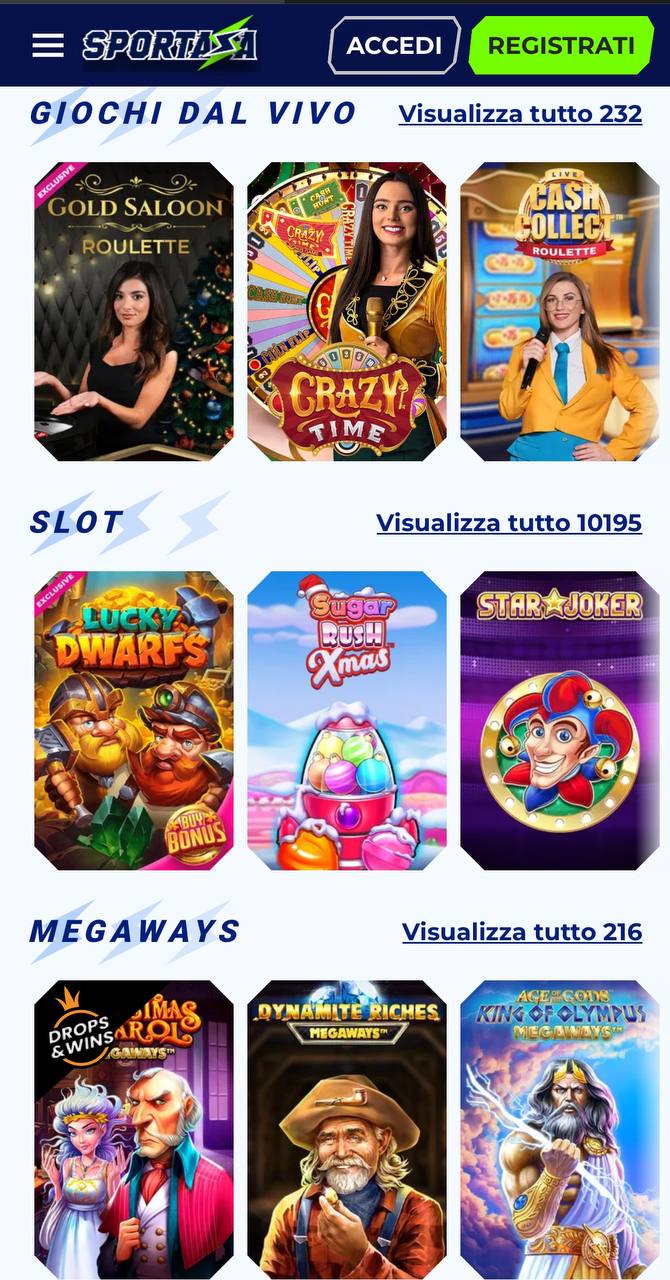View all 216 Megaways games

[522, 932]
